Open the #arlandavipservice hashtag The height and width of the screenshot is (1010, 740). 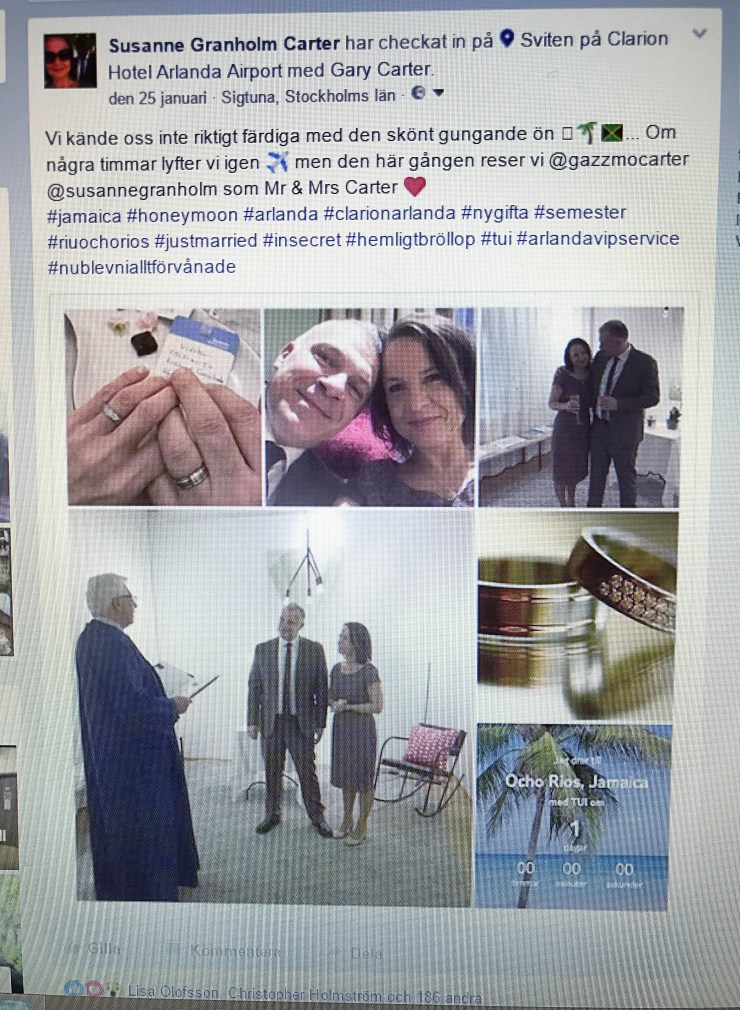coord(598,240)
